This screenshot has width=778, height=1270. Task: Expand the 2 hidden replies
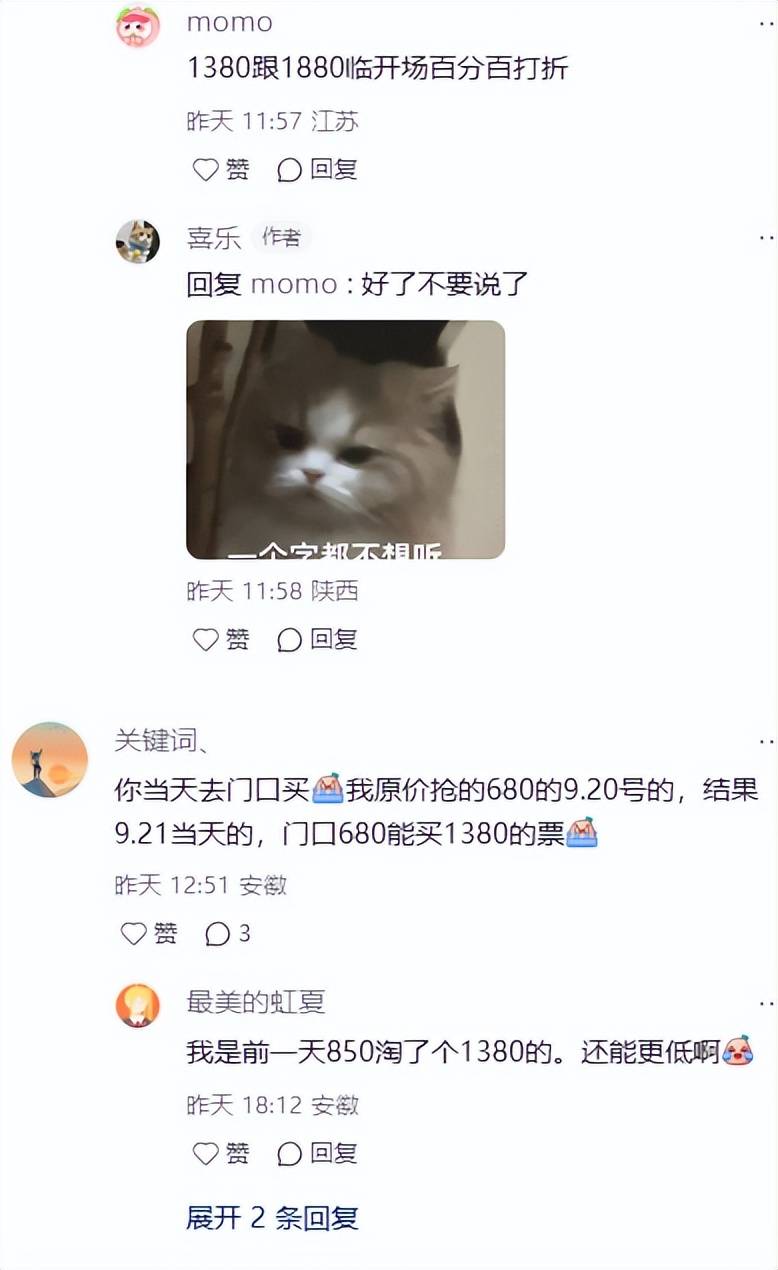pyautogui.click(x=272, y=1218)
